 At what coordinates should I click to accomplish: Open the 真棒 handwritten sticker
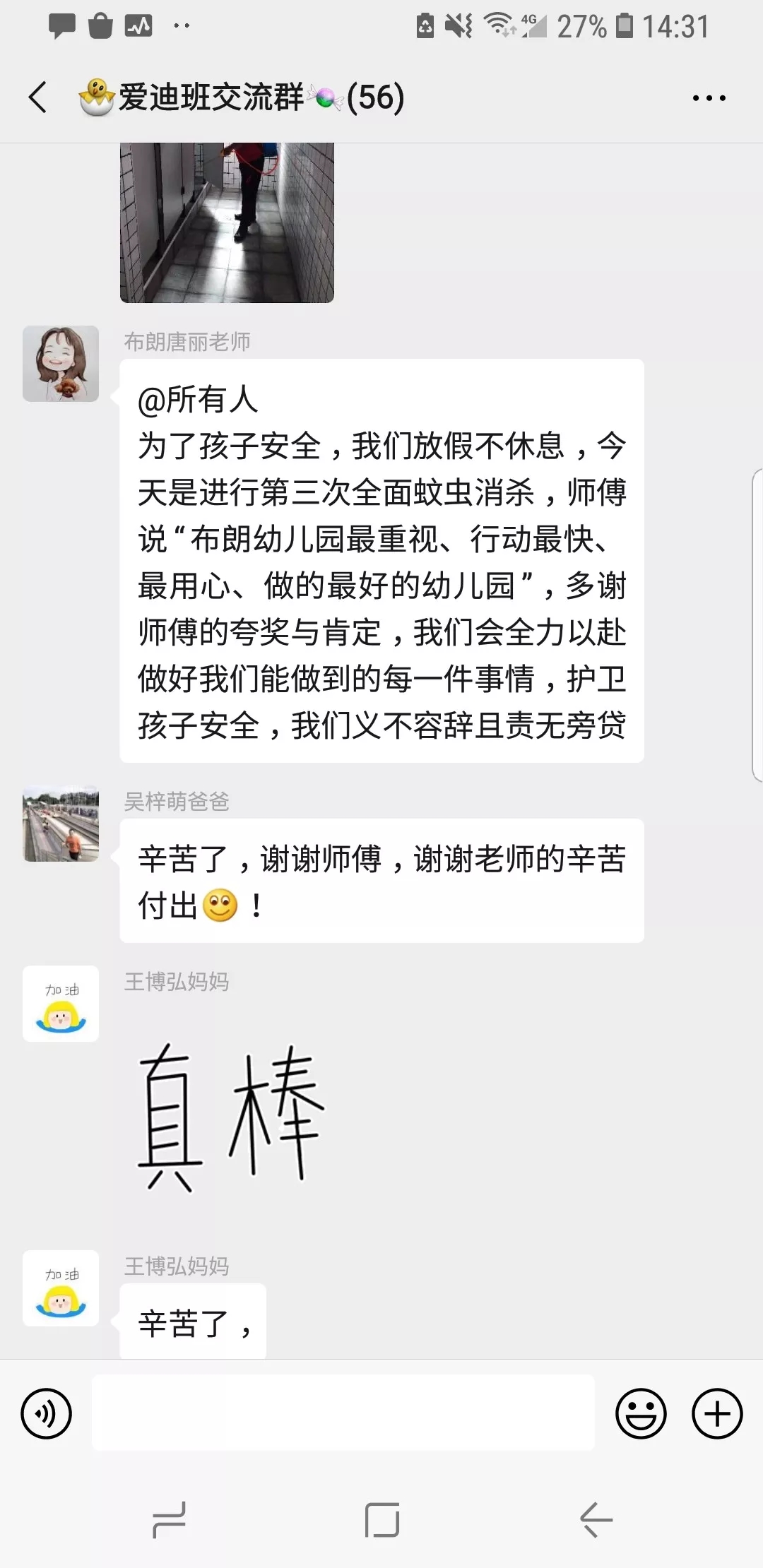(x=230, y=1117)
